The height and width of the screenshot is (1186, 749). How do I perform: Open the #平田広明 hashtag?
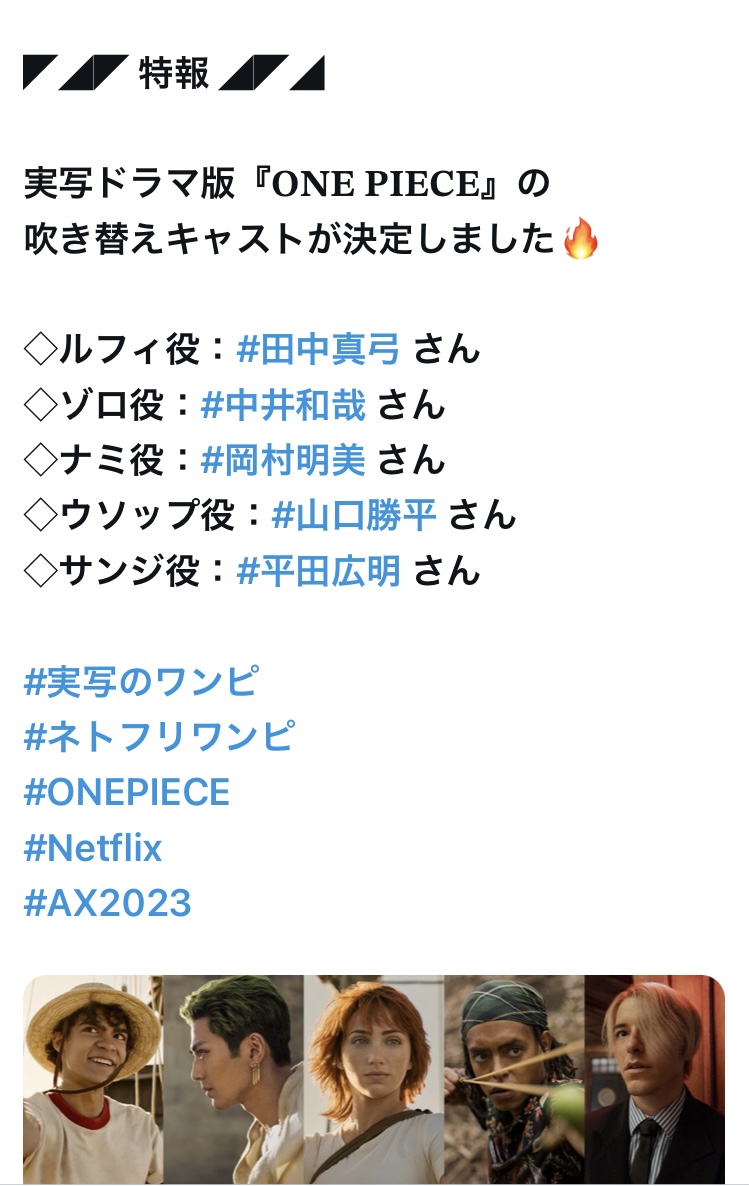coord(319,570)
